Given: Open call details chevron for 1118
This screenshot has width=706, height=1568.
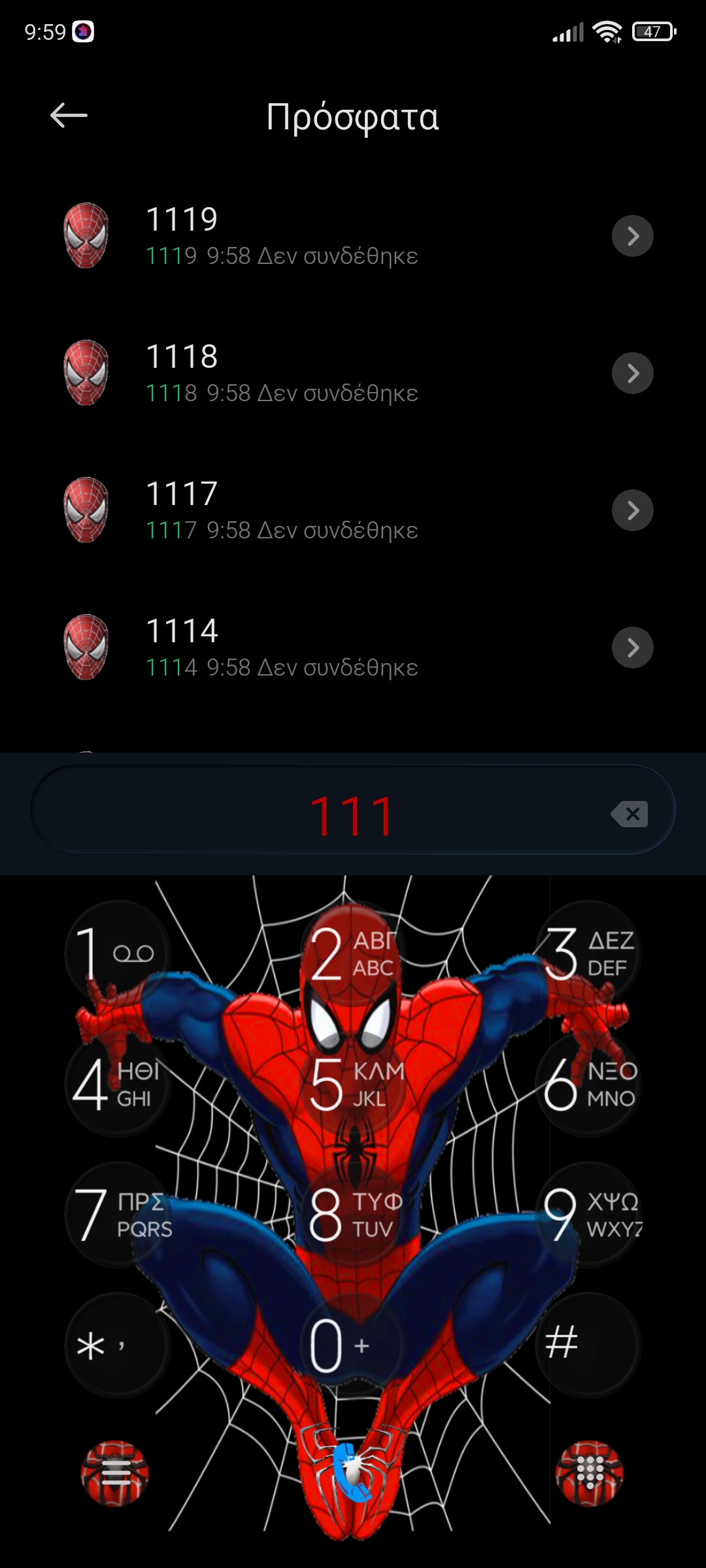Looking at the screenshot, I should (632, 373).
